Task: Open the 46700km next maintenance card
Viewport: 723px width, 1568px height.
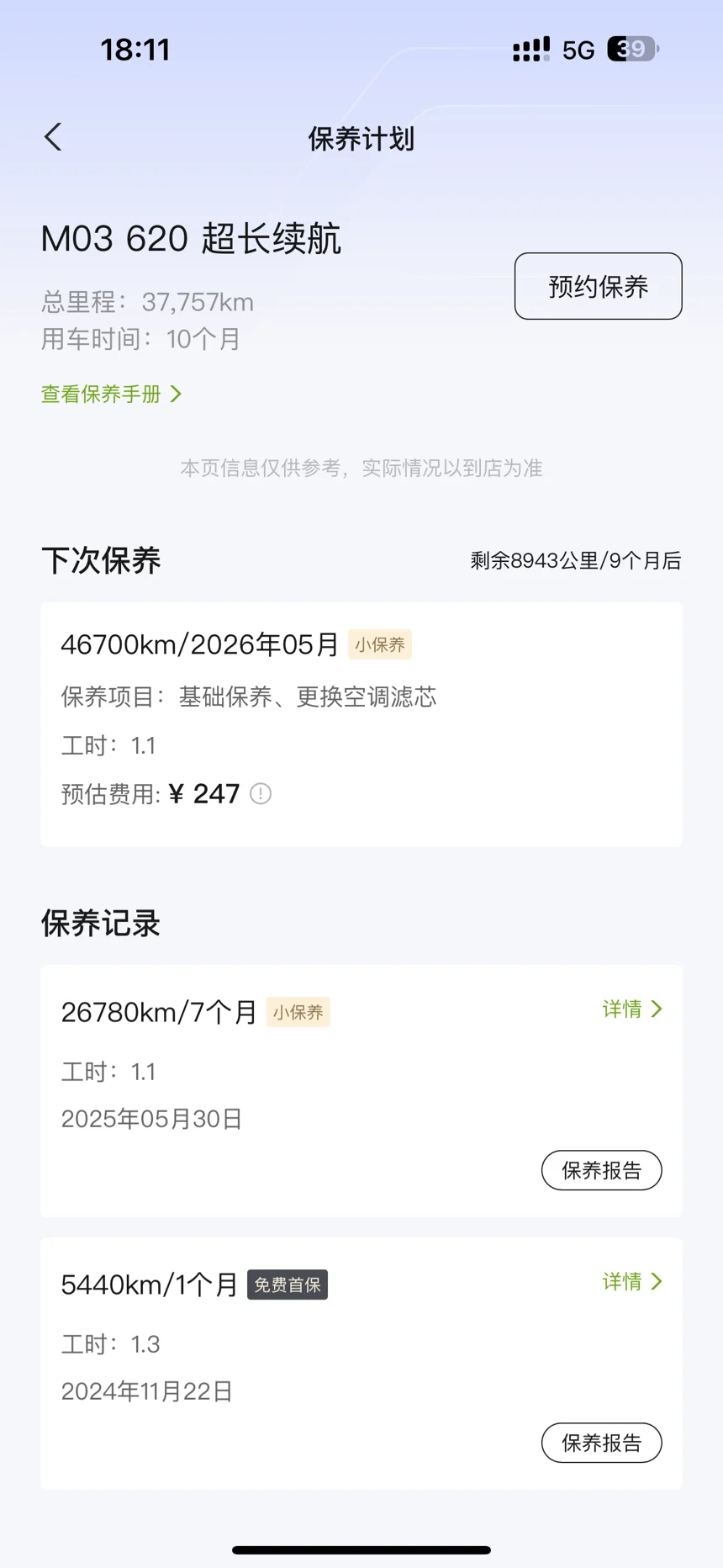Action: 361,724
